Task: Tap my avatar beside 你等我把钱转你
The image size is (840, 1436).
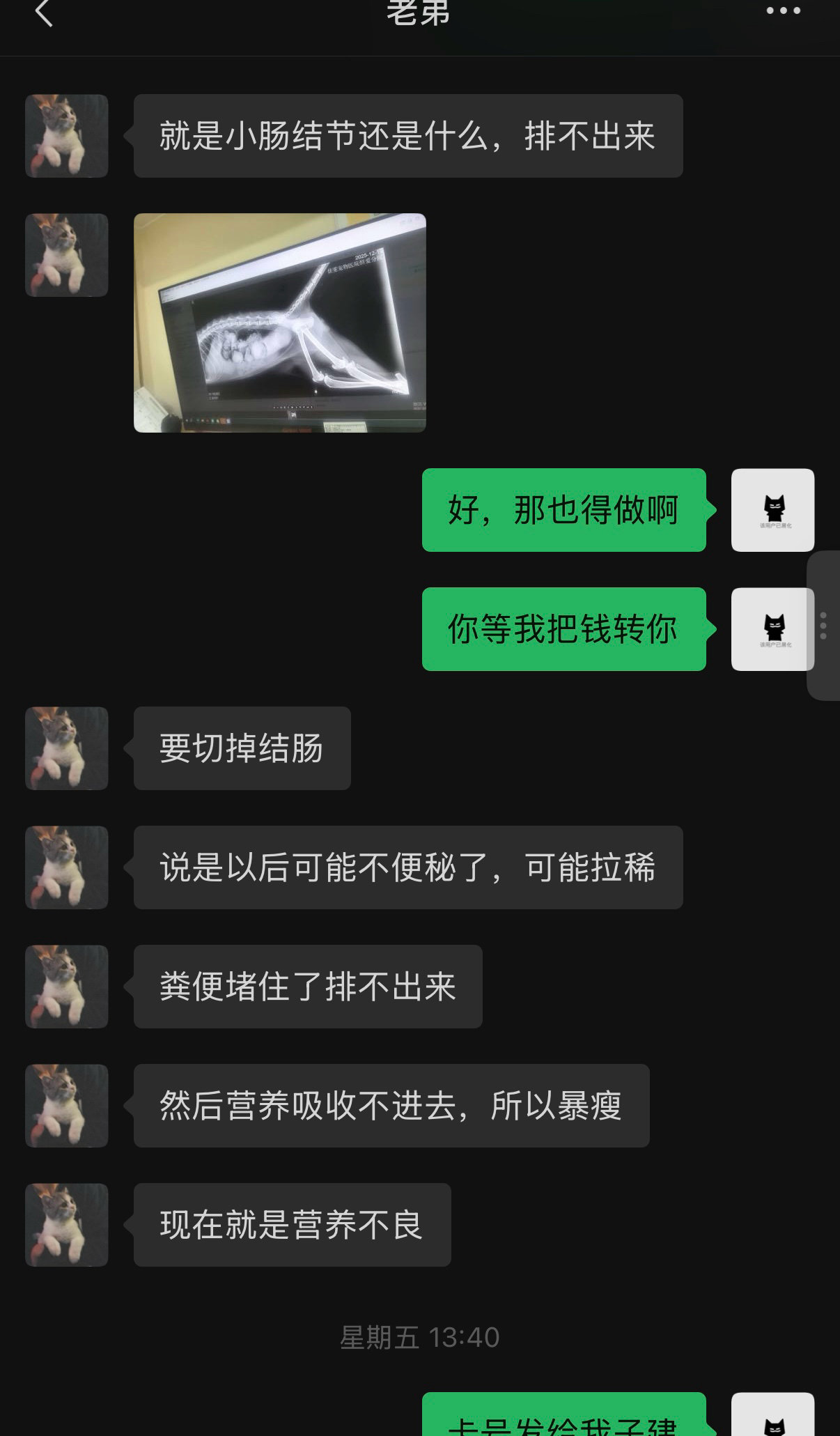Action: (x=772, y=629)
